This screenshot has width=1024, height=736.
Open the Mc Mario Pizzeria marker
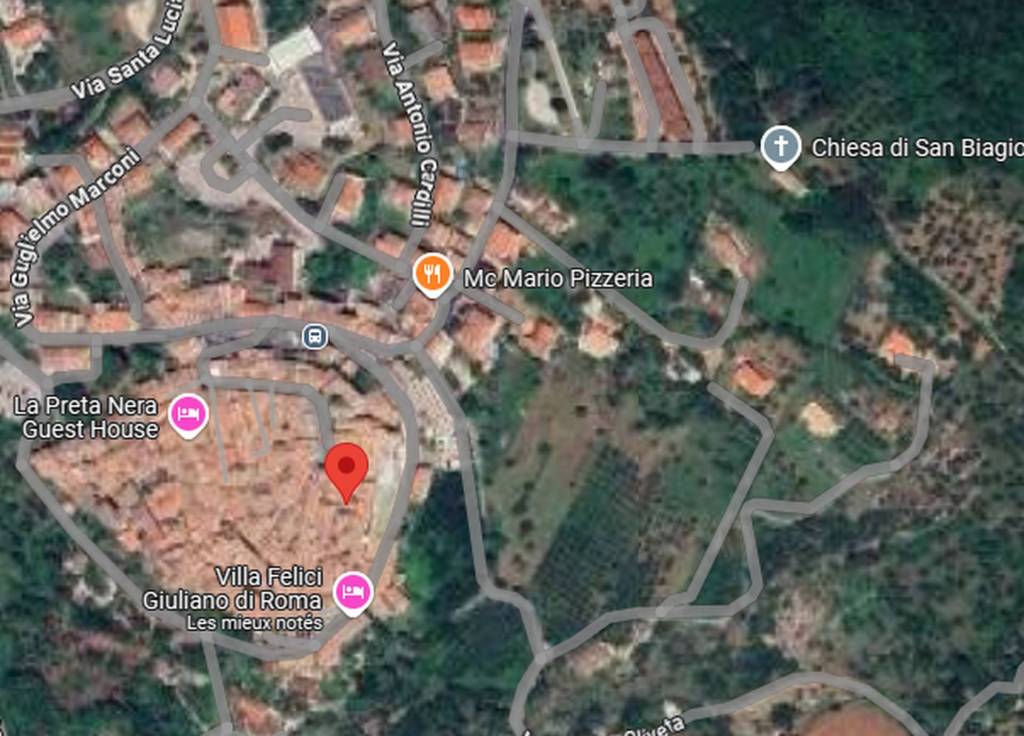point(431,273)
